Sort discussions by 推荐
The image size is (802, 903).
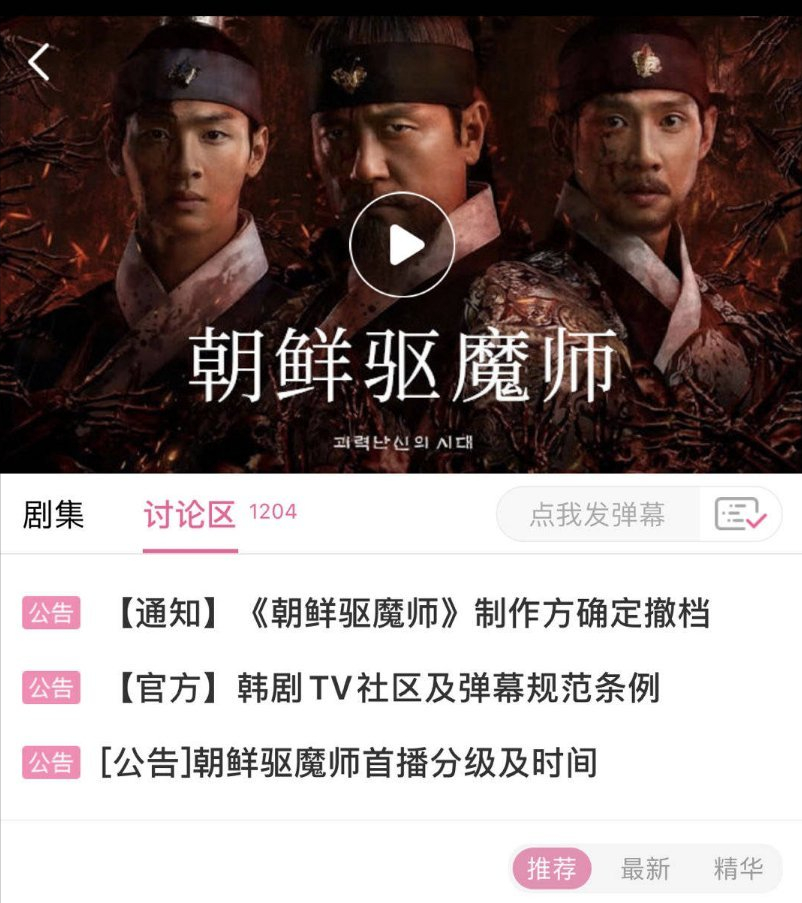552,869
